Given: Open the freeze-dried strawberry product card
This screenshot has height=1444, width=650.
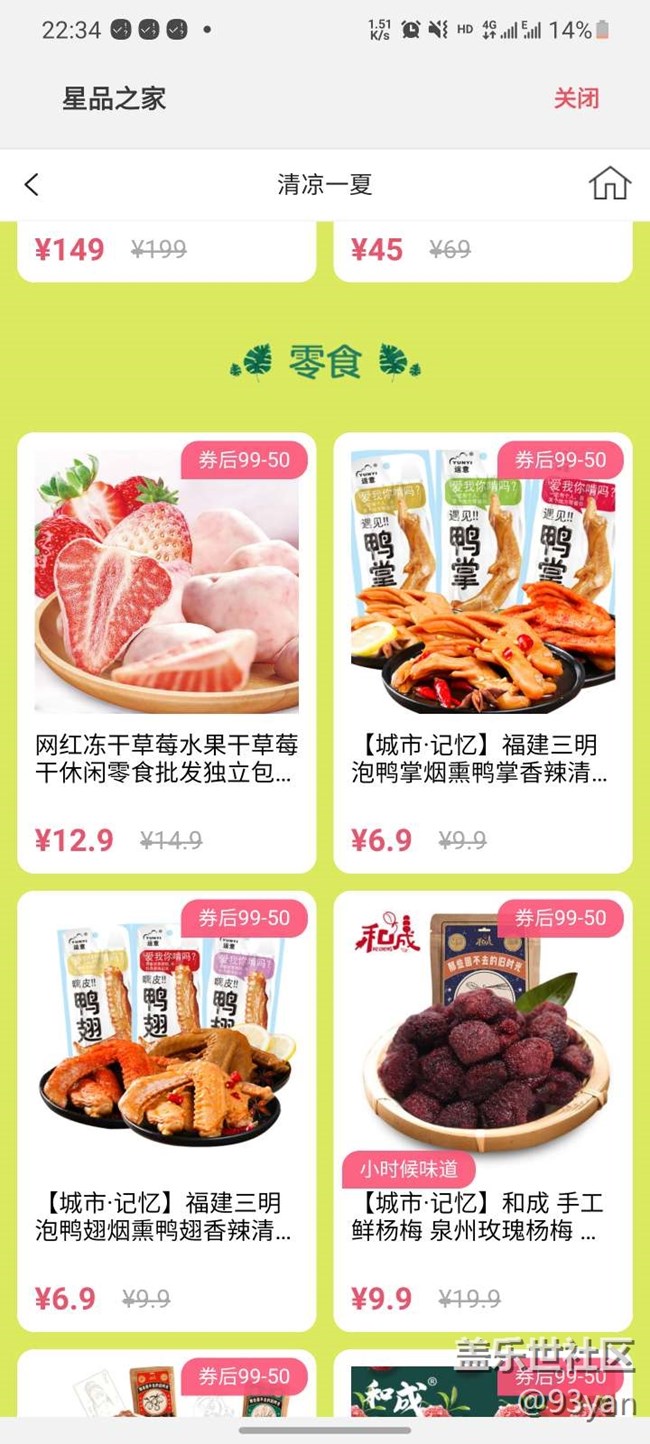Looking at the screenshot, I should [167, 652].
